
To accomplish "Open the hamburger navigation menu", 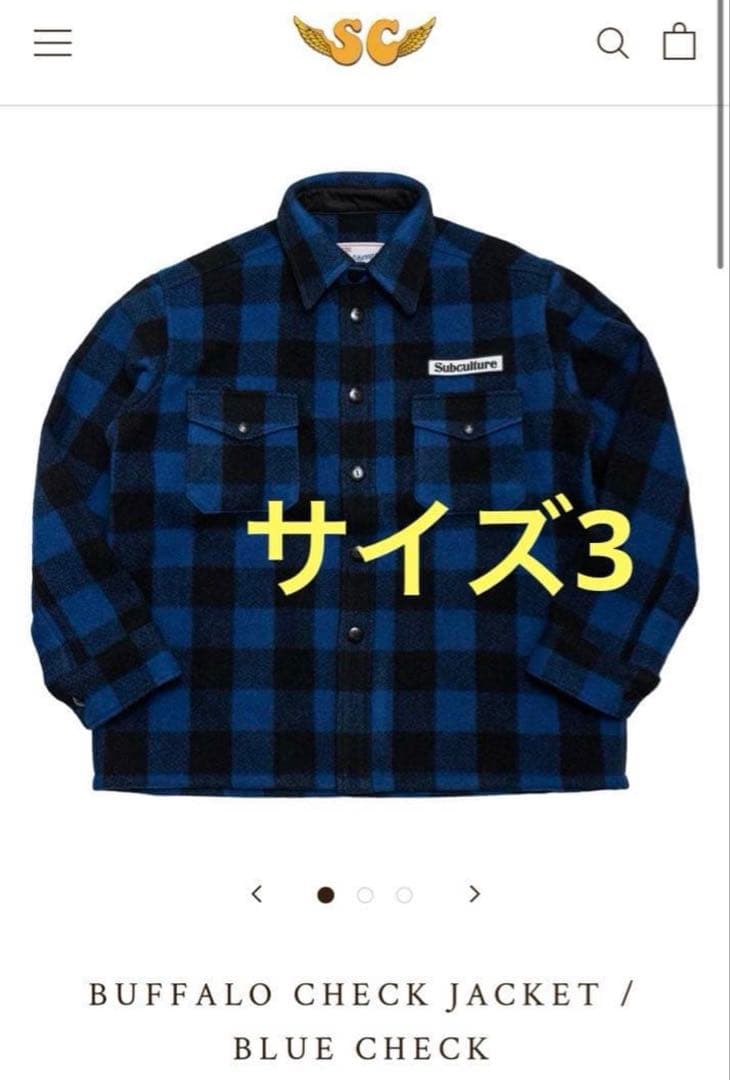I will tap(53, 42).
